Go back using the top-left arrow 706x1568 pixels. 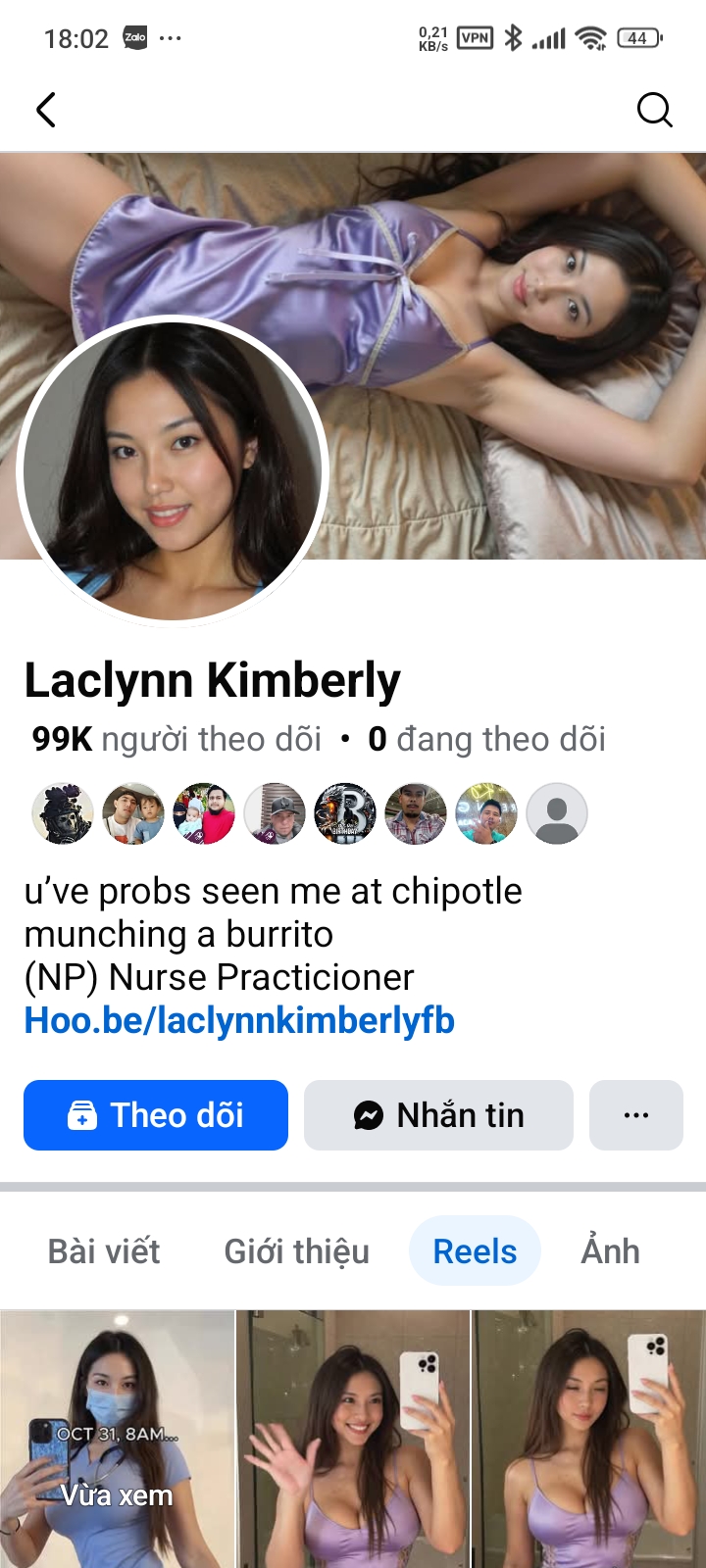46,110
